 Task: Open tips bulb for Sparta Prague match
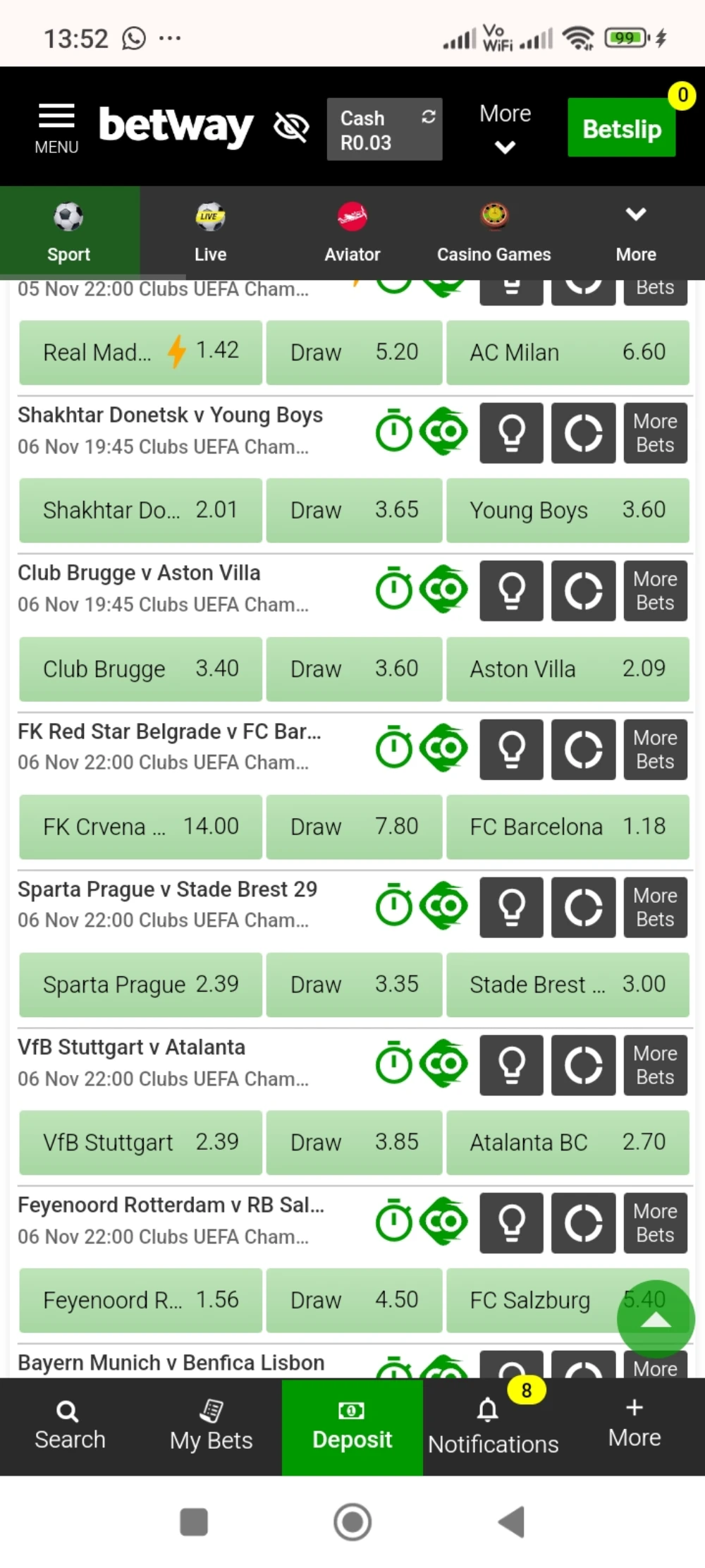(x=511, y=907)
